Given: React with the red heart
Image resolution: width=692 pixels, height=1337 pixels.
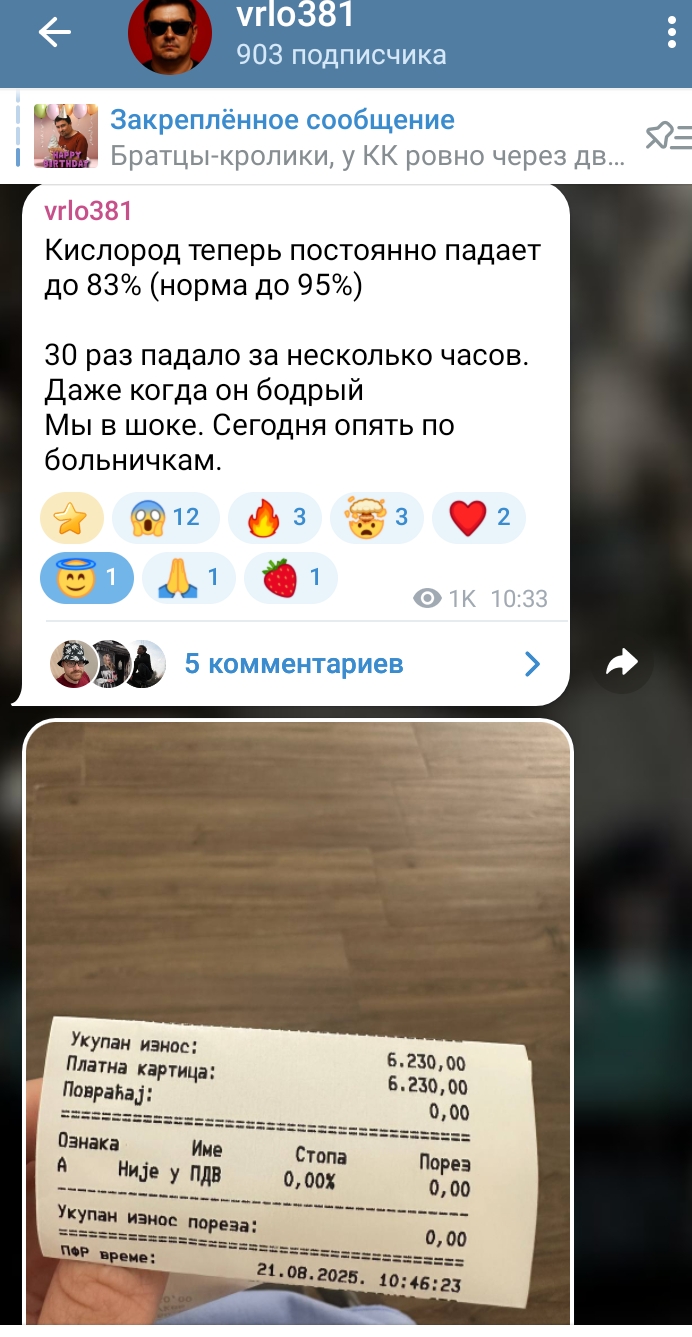Looking at the screenshot, I should (x=479, y=518).
